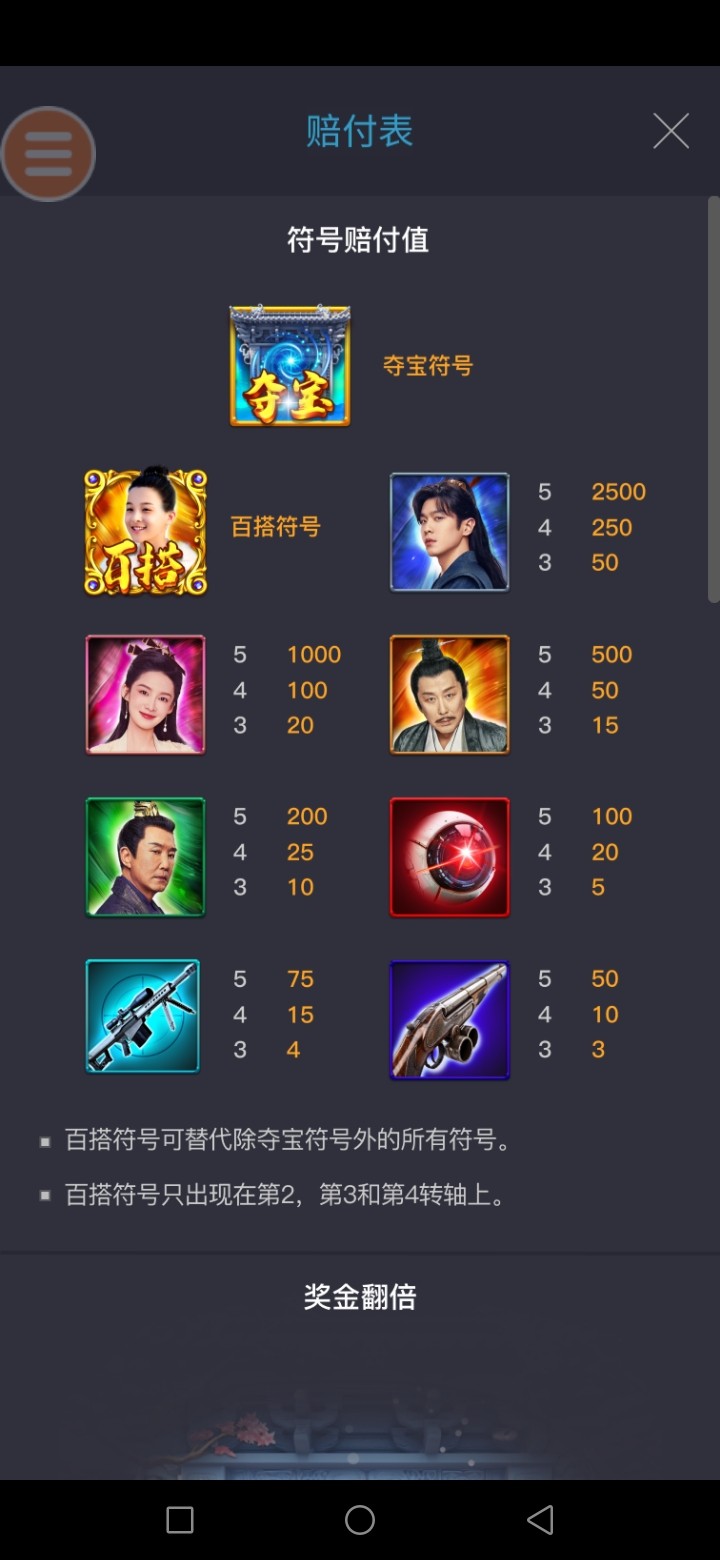Tap the system back button
Screen dimensions: 720x1560
coord(539,1520)
